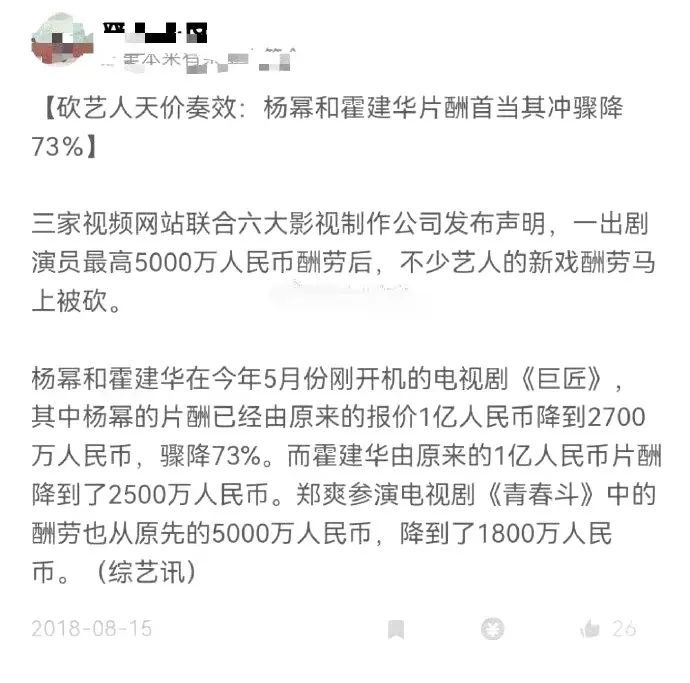This screenshot has width=690, height=683.
Task: Tap the yen coin reward icon
Action: [492, 629]
